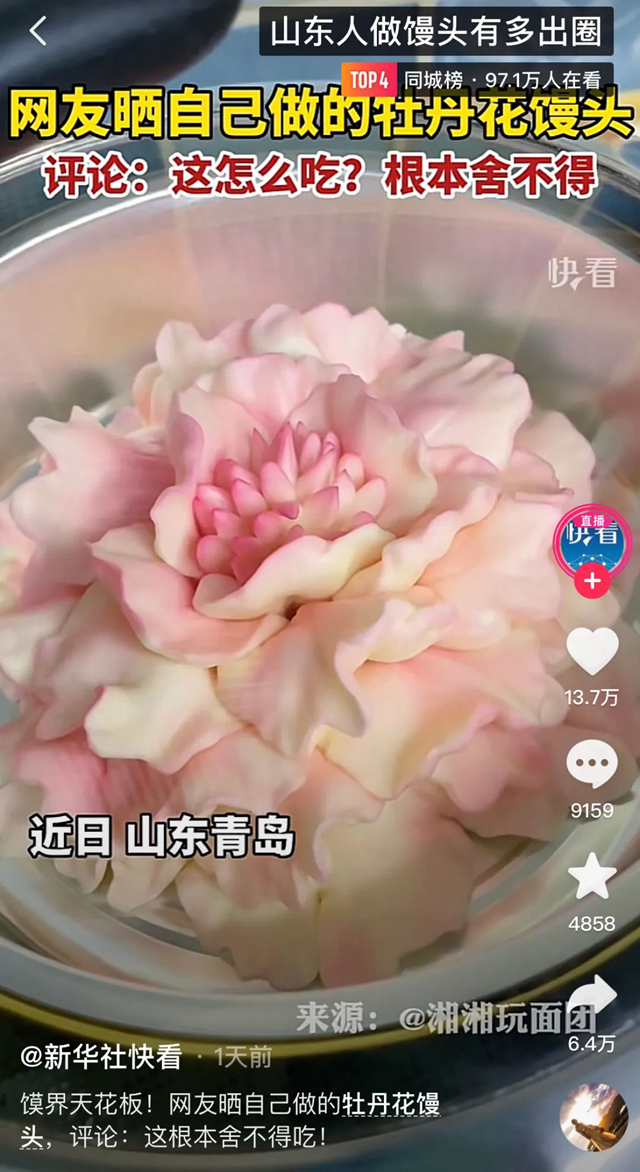Add the video to favorites
This screenshot has width=640, height=1172.
tap(592, 877)
